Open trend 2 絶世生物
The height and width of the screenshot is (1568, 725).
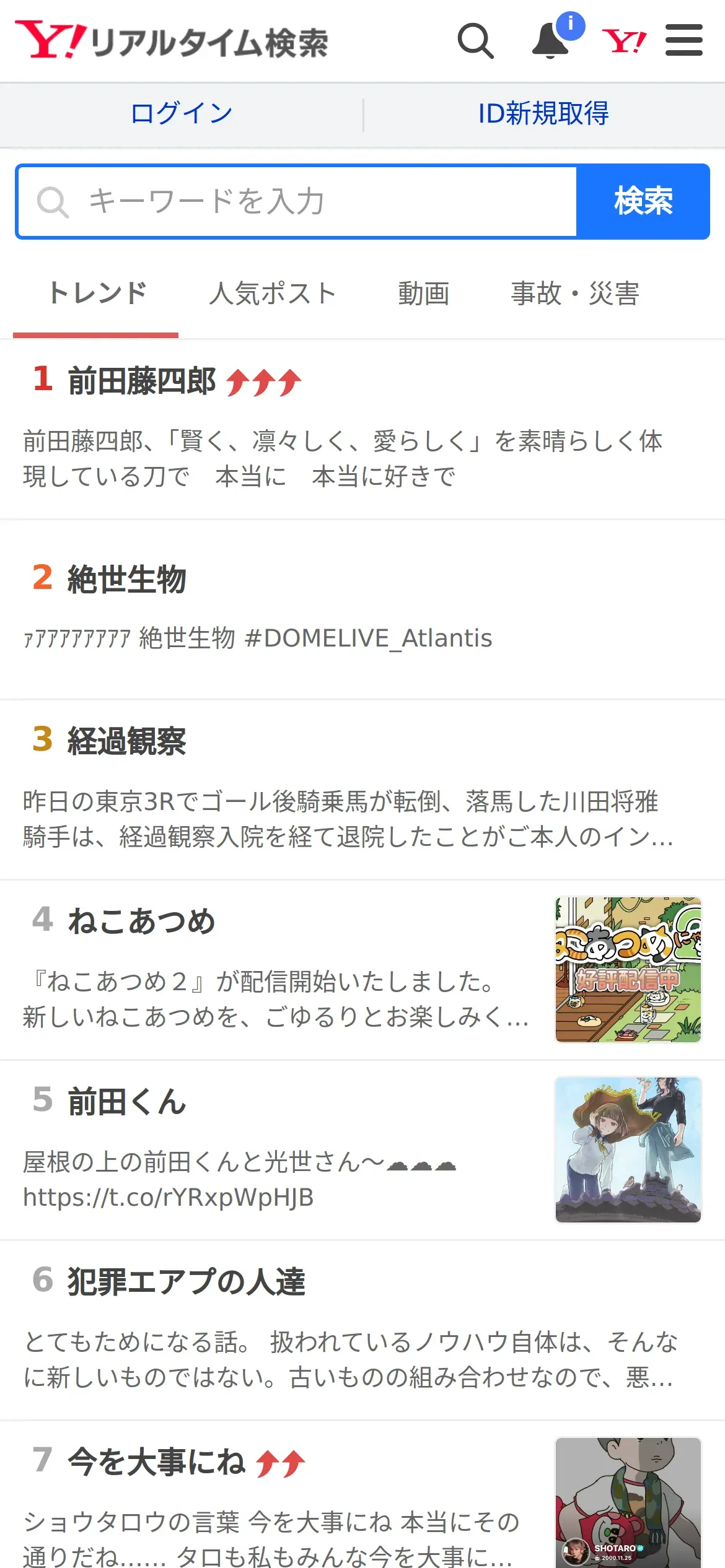tap(362, 610)
